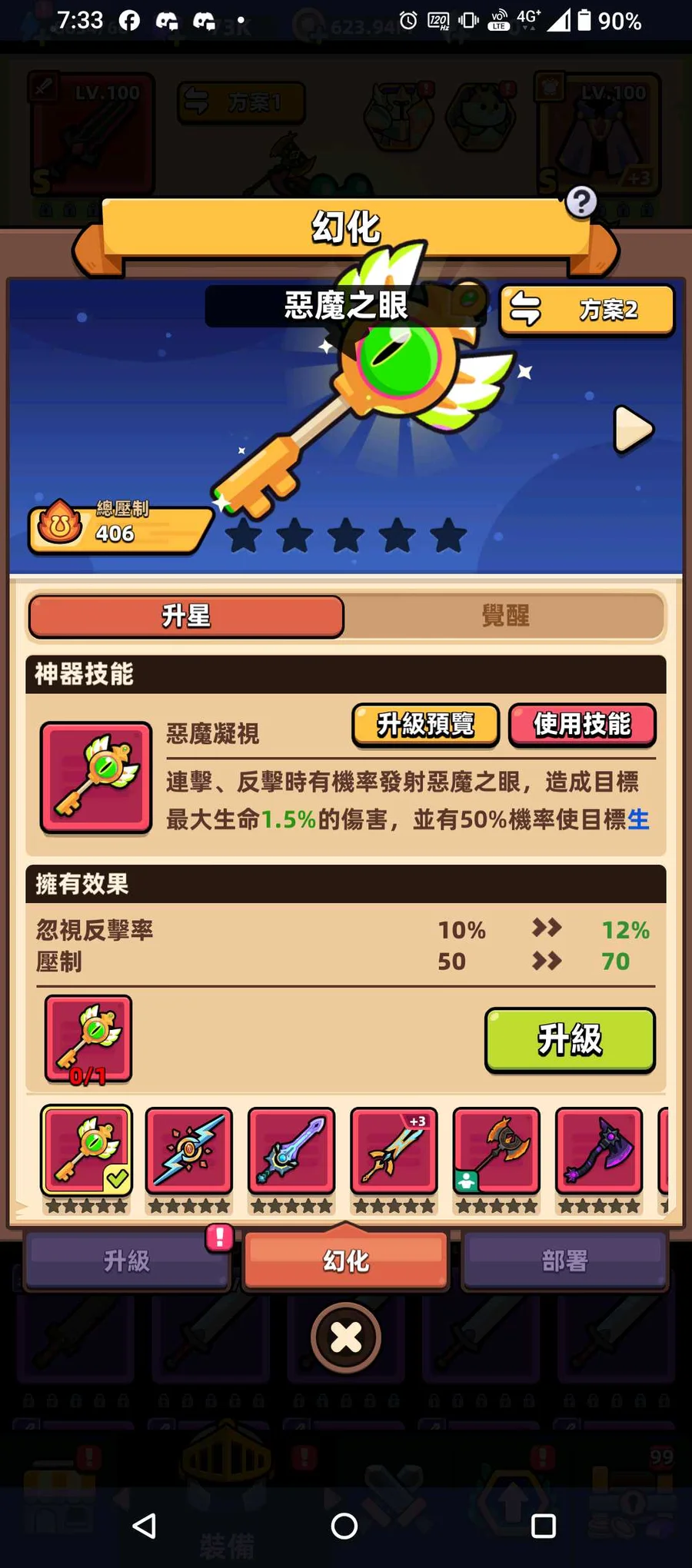Image resolution: width=692 pixels, height=1568 pixels.
Task: Select the bottom 幻化 tab
Action: [346, 1261]
